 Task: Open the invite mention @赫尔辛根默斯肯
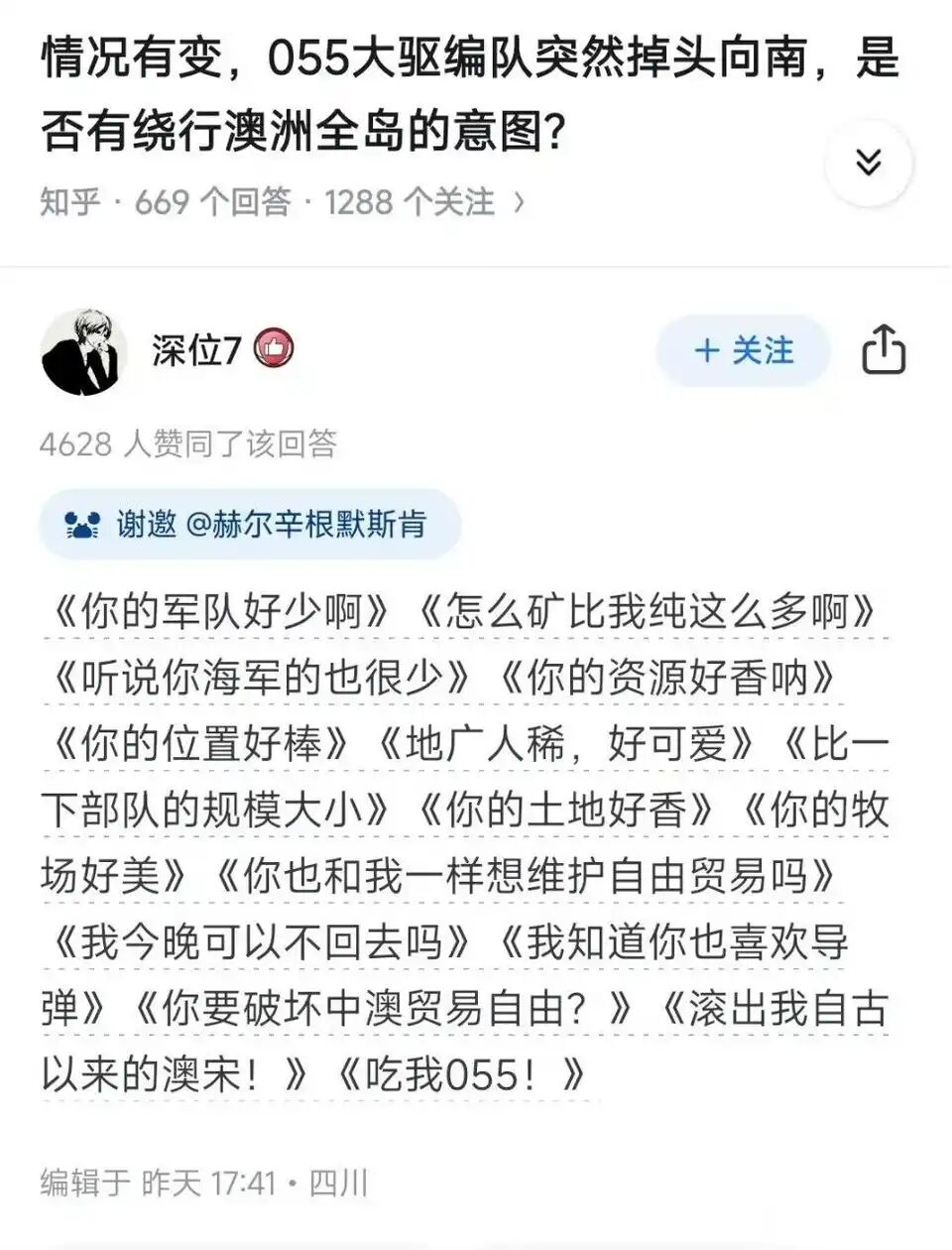[305, 523]
